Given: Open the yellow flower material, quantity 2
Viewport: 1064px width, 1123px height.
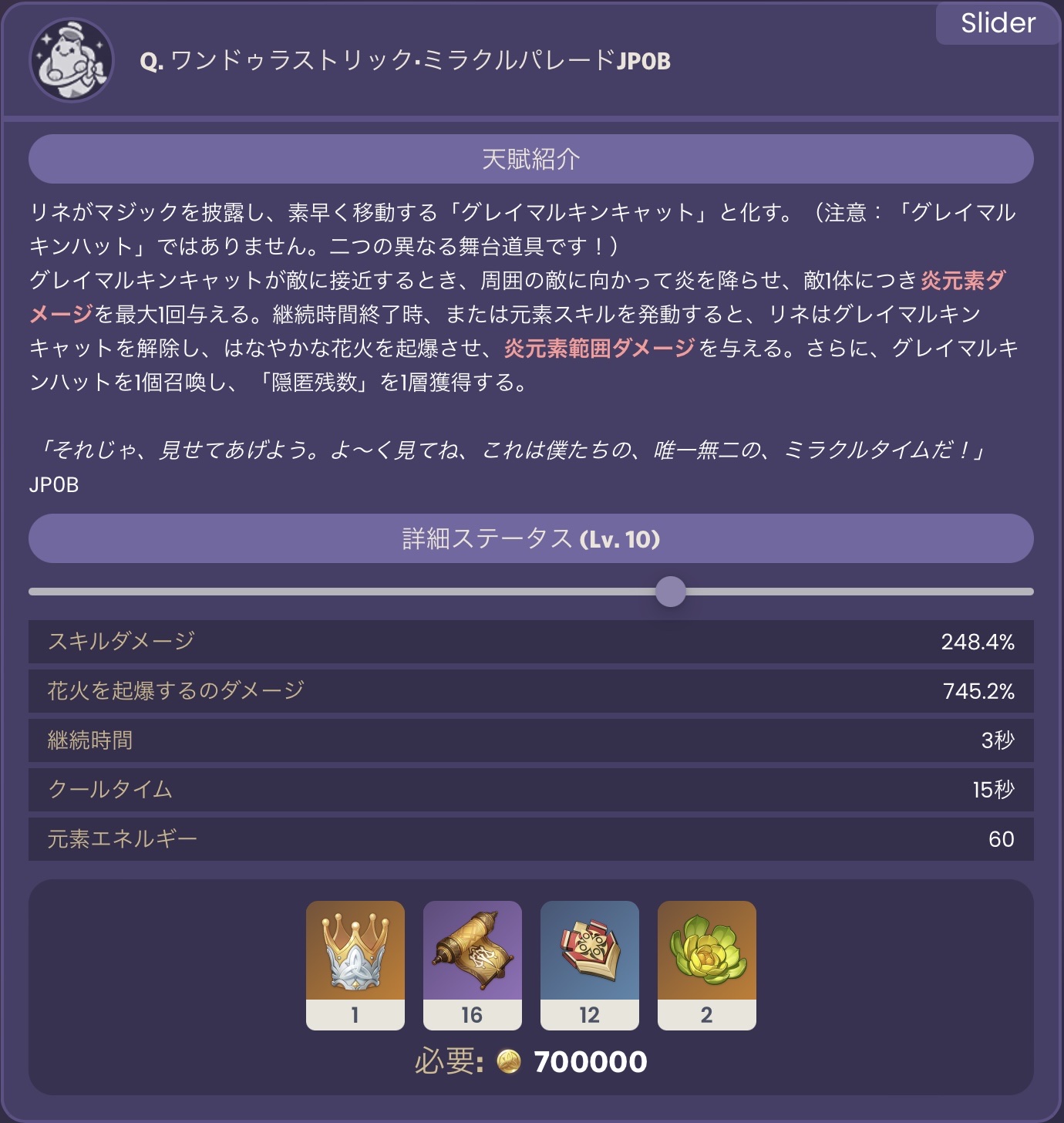Looking at the screenshot, I should [x=707, y=964].
